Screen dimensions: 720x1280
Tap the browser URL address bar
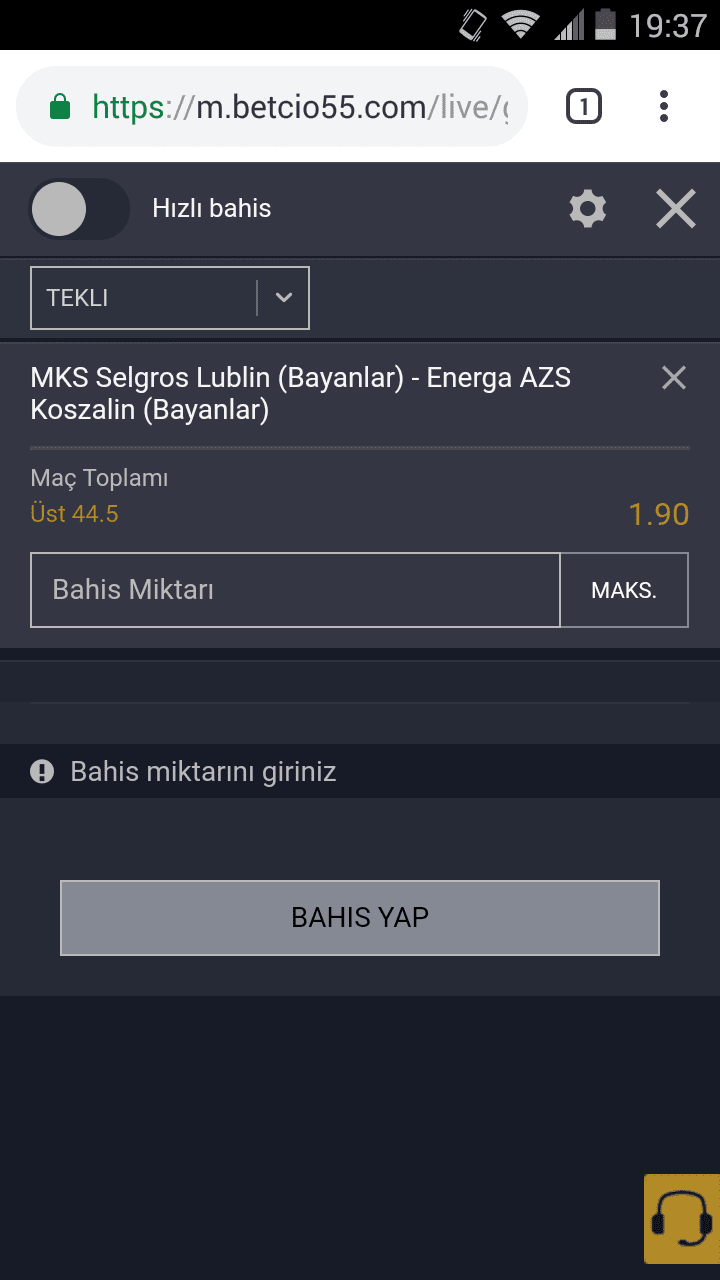(272, 107)
